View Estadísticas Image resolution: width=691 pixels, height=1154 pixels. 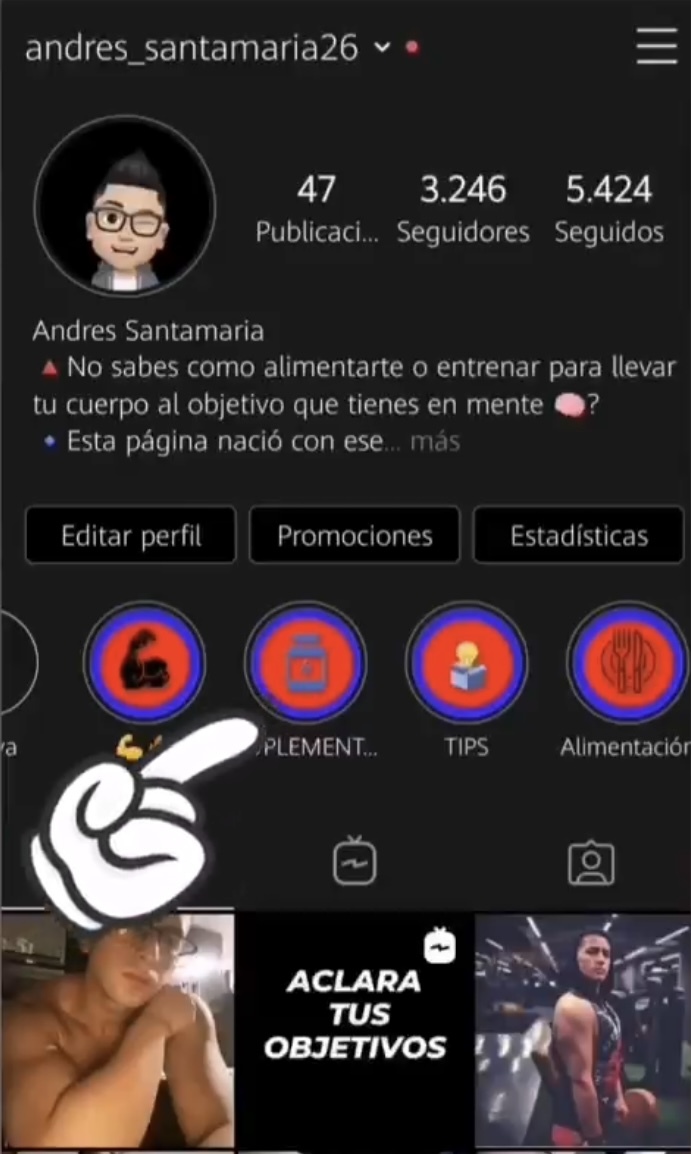tap(579, 536)
